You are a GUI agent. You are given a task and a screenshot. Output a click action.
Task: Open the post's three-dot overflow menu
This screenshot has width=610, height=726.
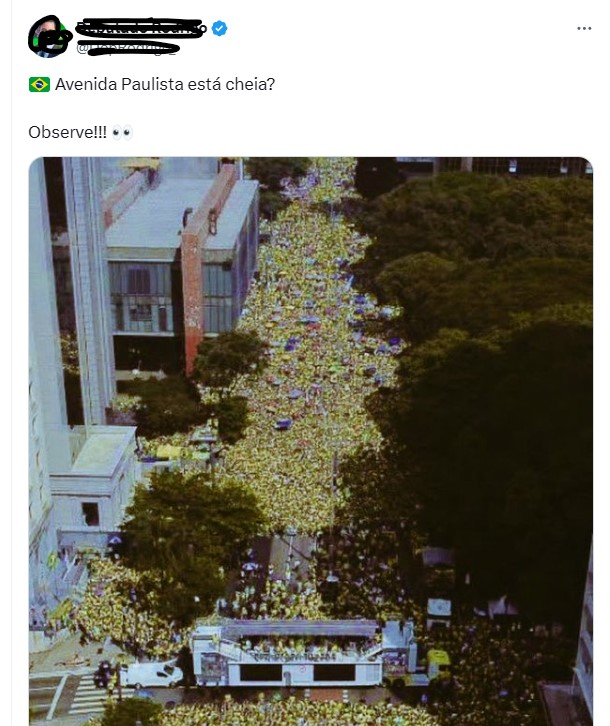[x=584, y=29]
